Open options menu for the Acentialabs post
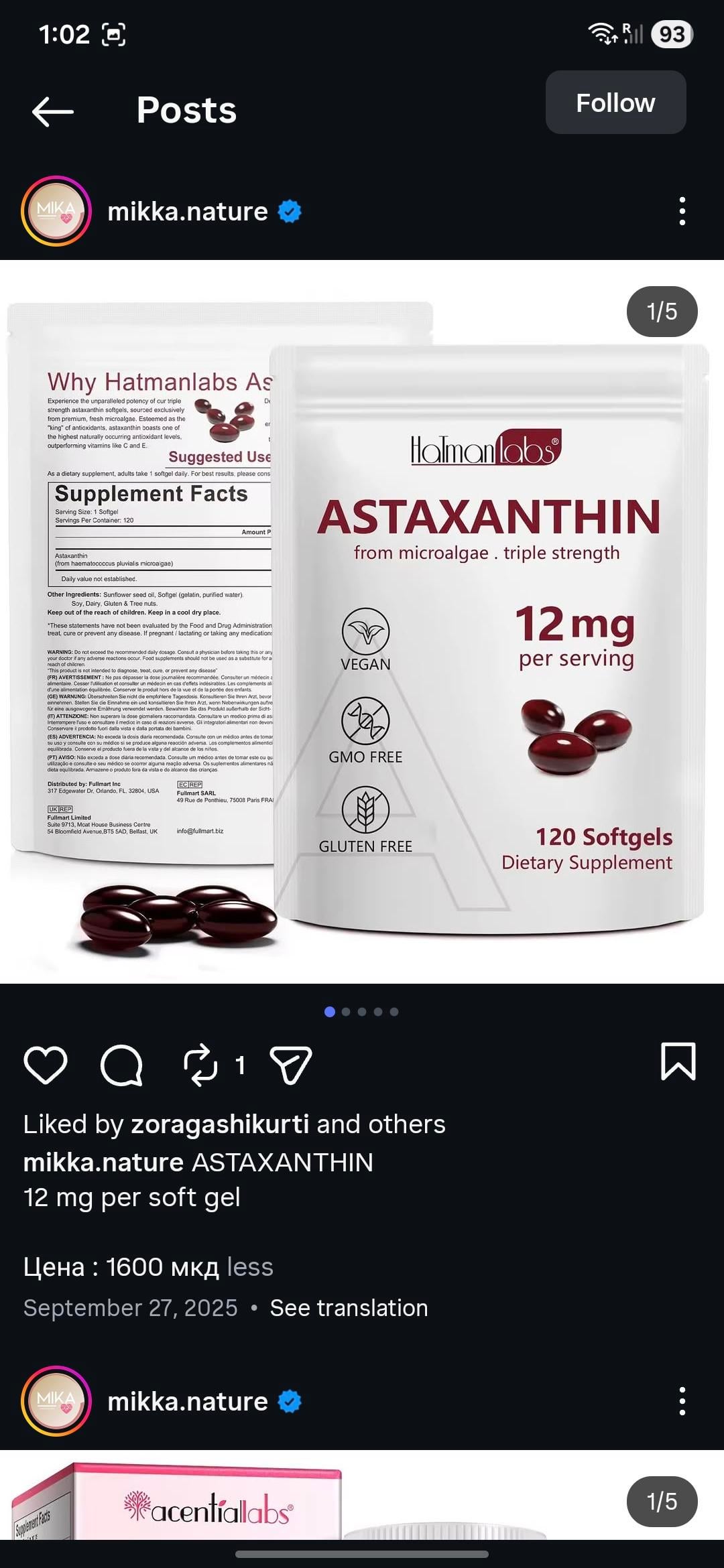 point(682,1401)
